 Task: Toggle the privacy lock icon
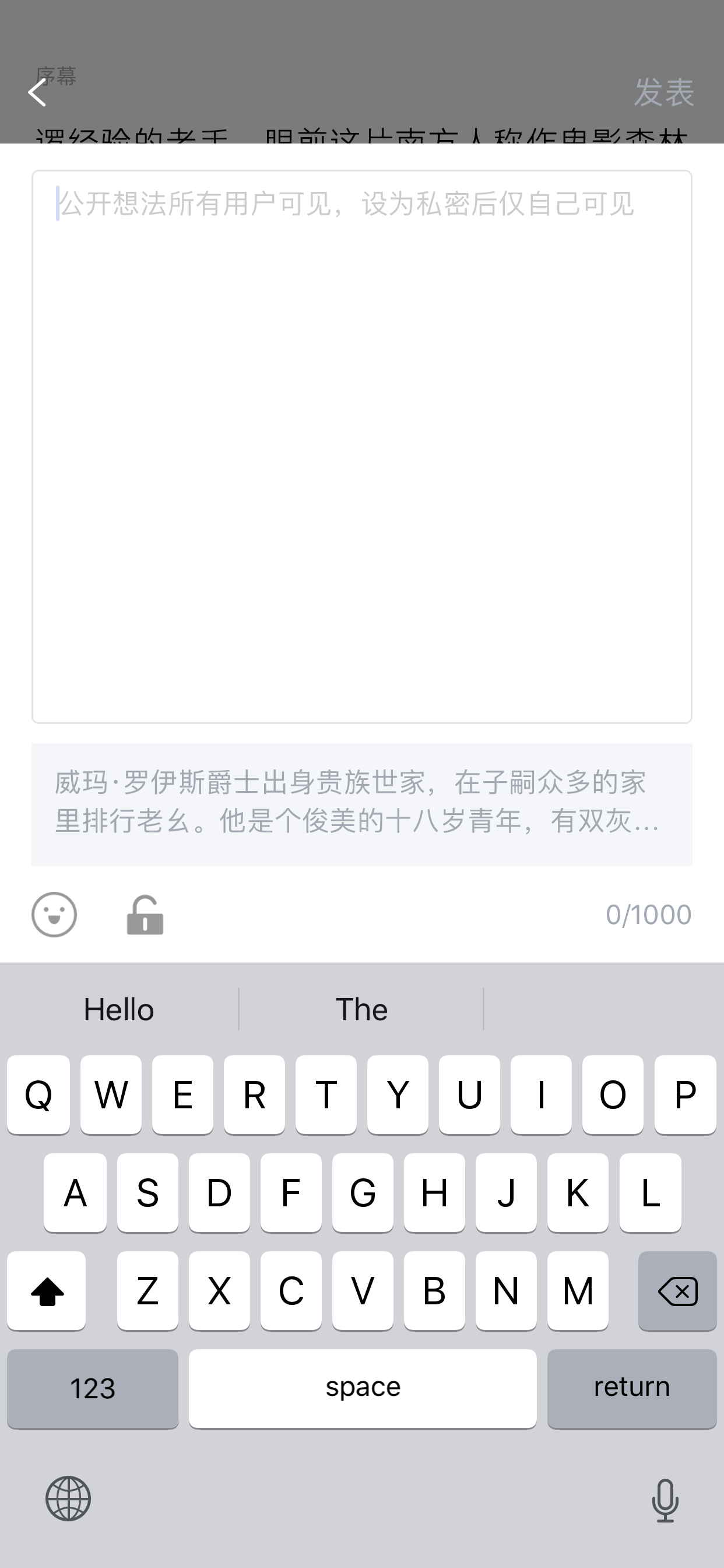pos(145,914)
